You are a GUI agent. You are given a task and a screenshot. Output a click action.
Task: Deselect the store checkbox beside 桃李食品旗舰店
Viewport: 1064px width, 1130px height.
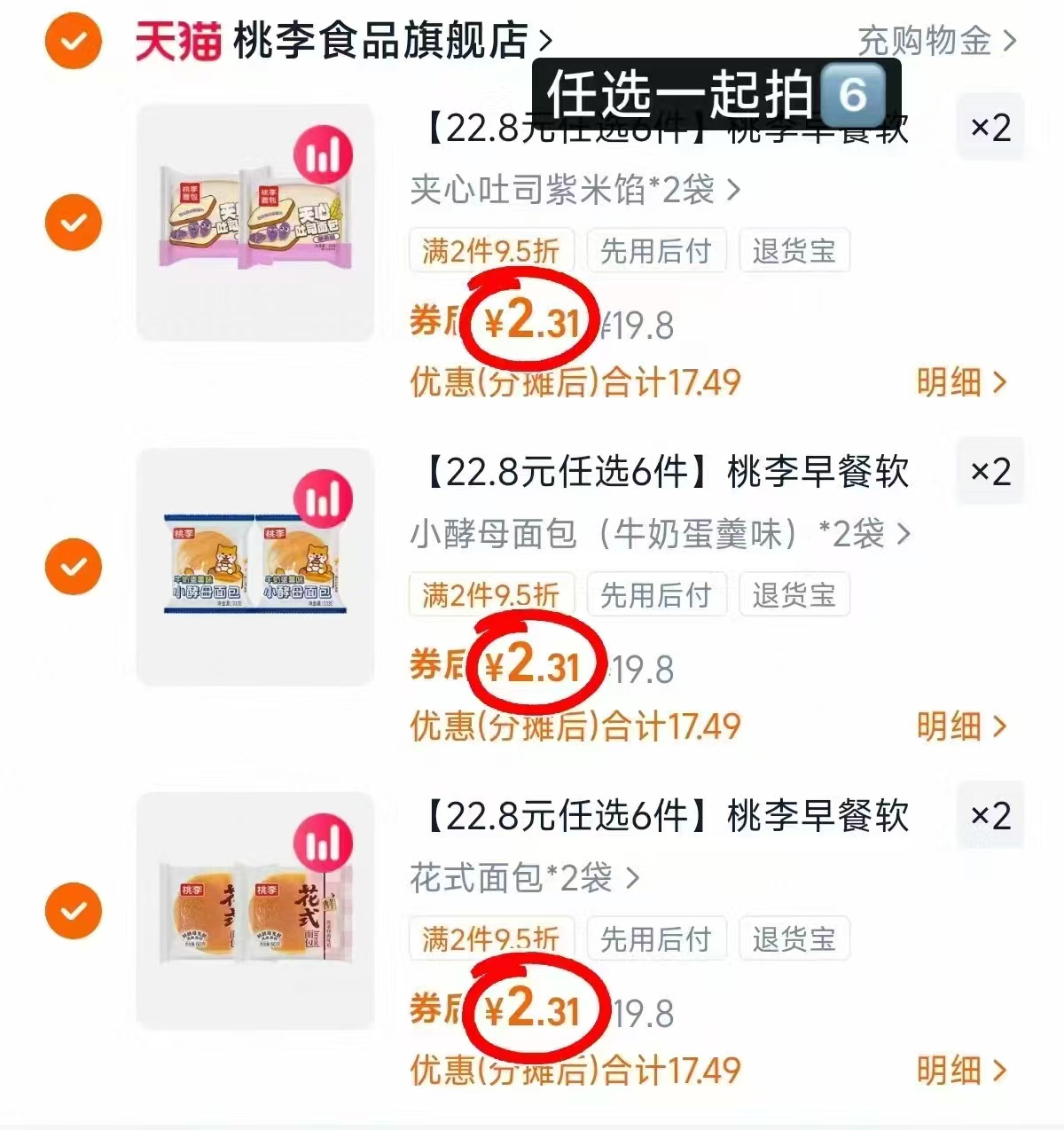point(73,39)
